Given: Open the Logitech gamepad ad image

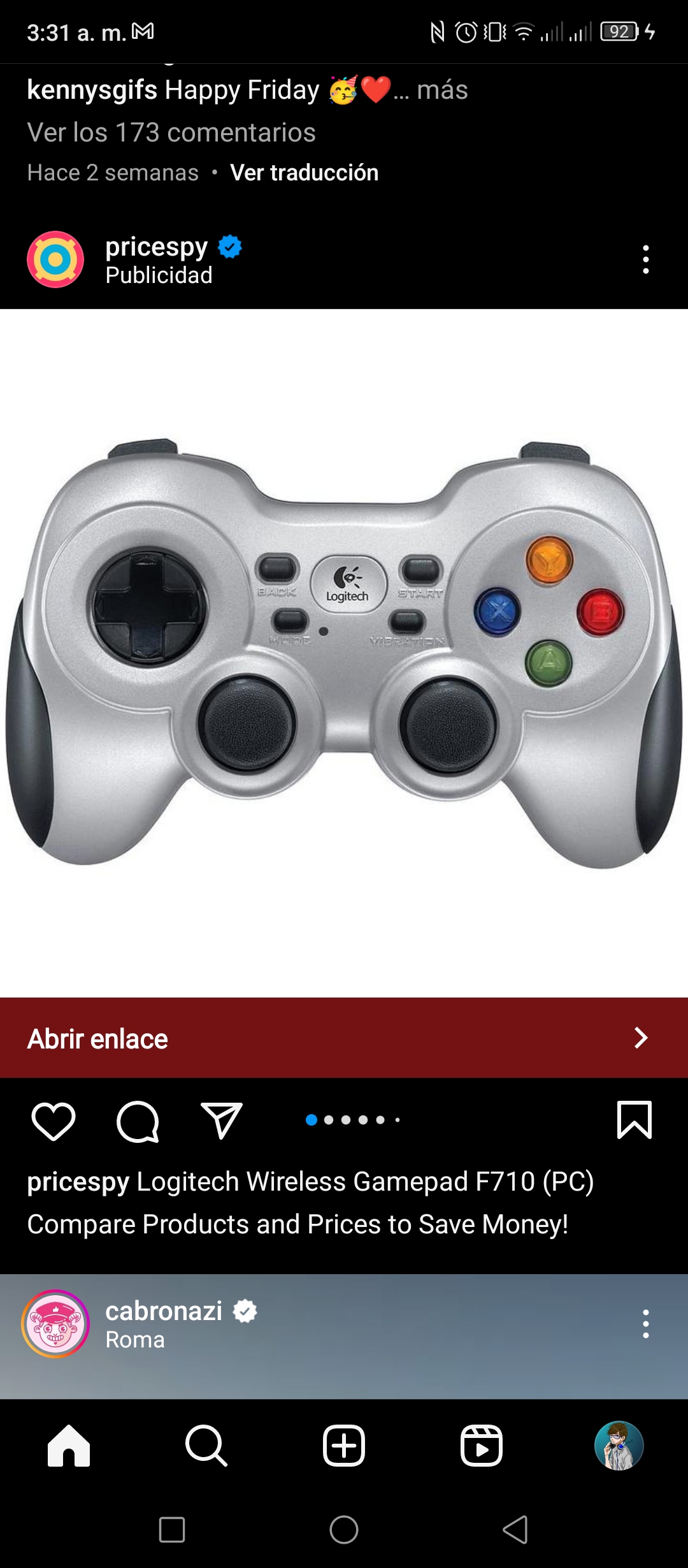Looking at the screenshot, I should [x=344, y=653].
